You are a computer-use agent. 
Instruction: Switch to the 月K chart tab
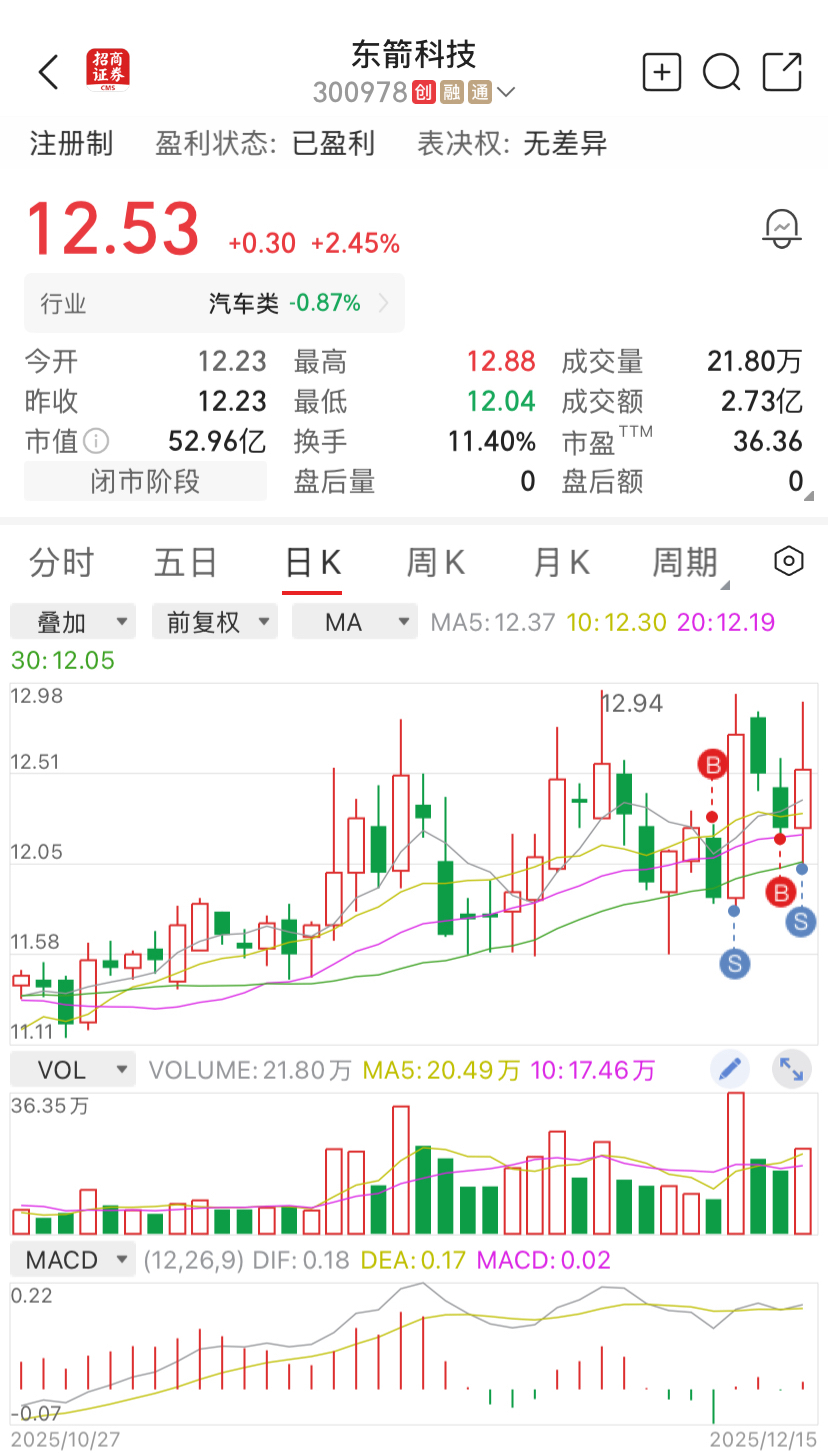point(561,562)
